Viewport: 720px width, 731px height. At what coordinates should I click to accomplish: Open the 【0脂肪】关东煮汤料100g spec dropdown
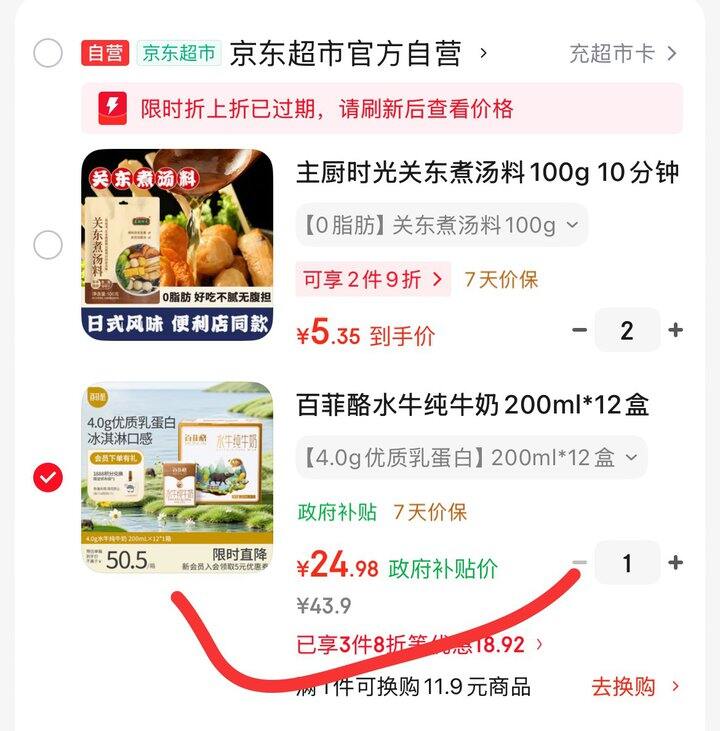441,225
